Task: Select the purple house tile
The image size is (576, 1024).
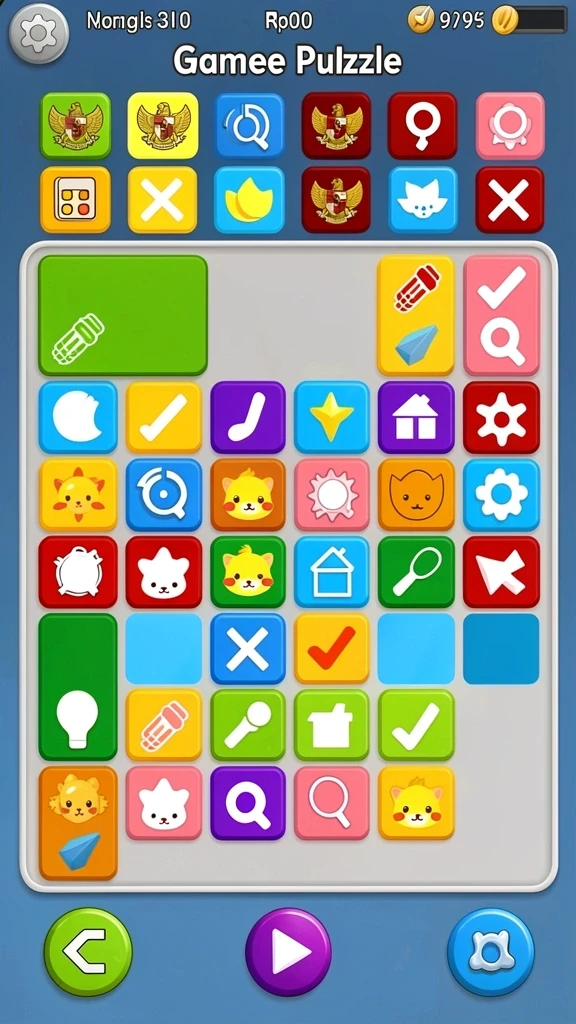Action: [416, 417]
